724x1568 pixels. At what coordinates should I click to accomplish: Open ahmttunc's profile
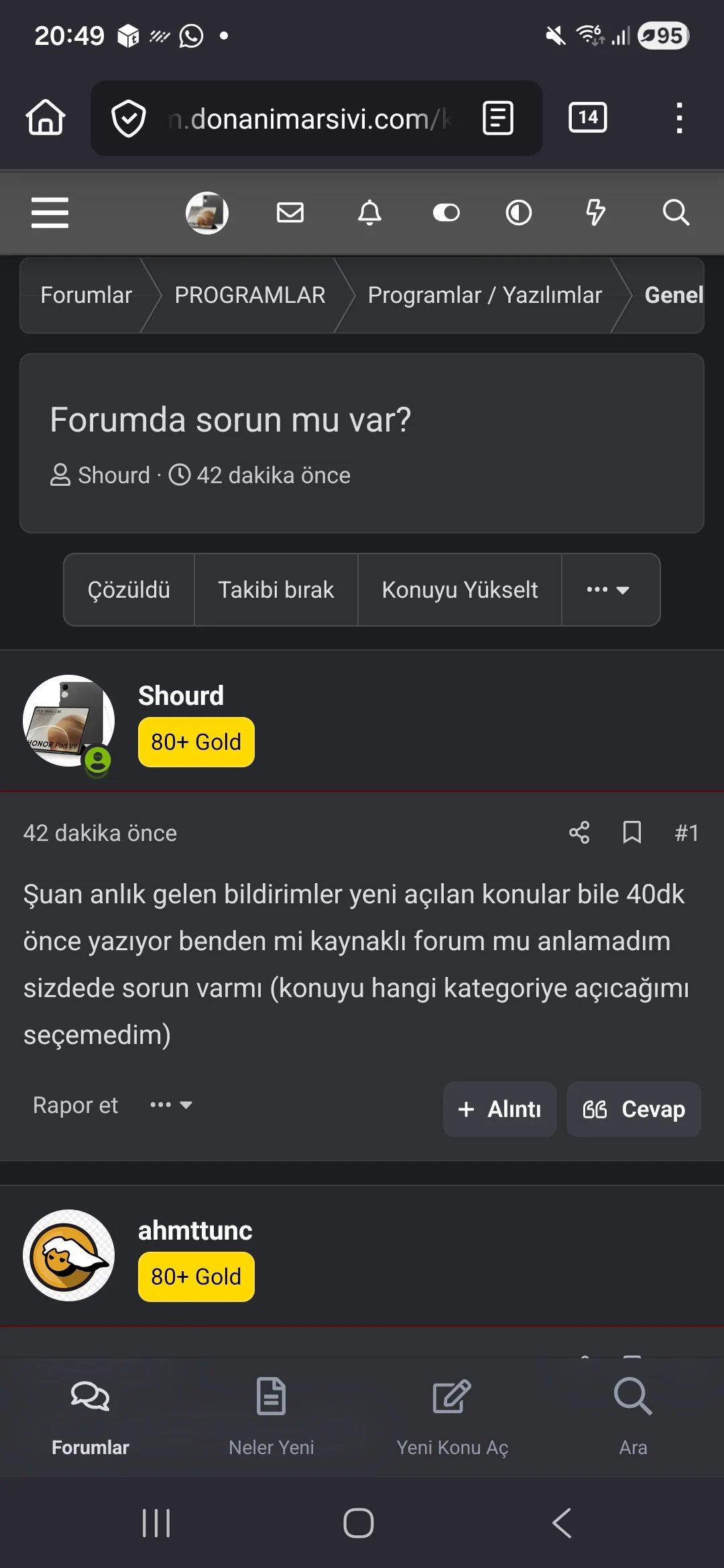click(x=195, y=1230)
